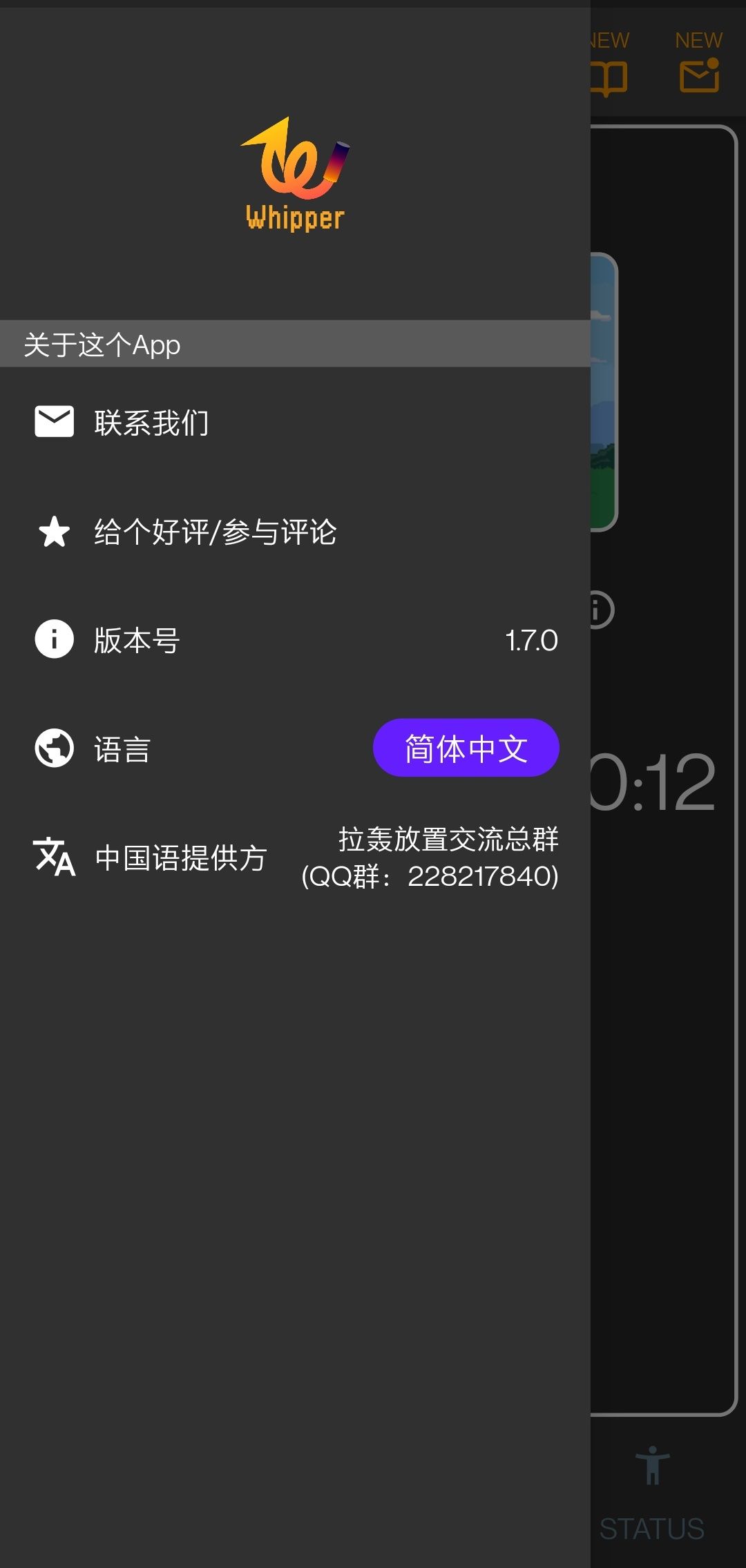Click the info icon next to 版本号
Image resolution: width=746 pixels, height=1568 pixels.
pyautogui.click(x=54, y=640)
